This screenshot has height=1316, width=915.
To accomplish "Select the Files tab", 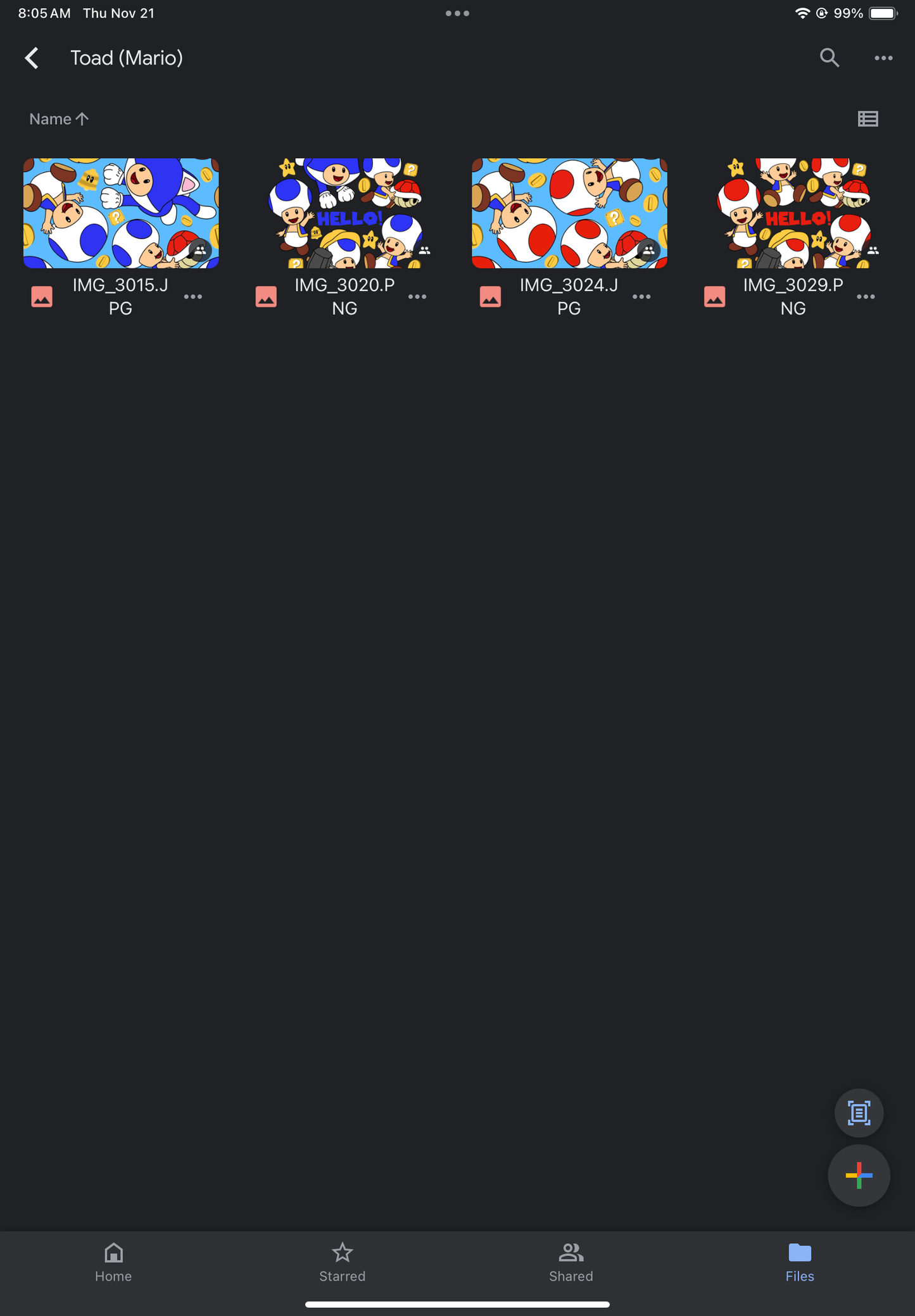I will click(799, 1262).
